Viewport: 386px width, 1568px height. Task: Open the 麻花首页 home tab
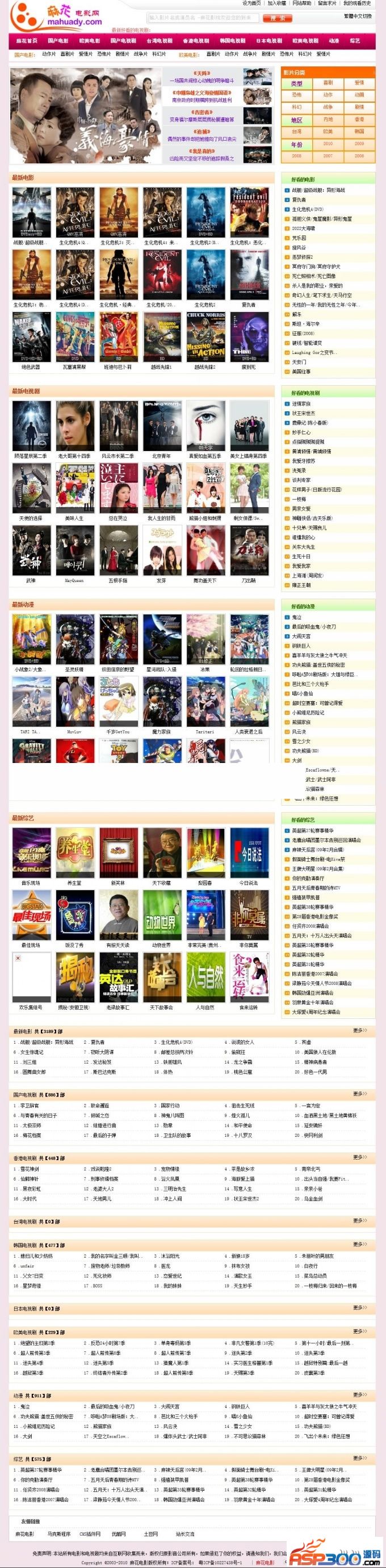pos(26,41)
